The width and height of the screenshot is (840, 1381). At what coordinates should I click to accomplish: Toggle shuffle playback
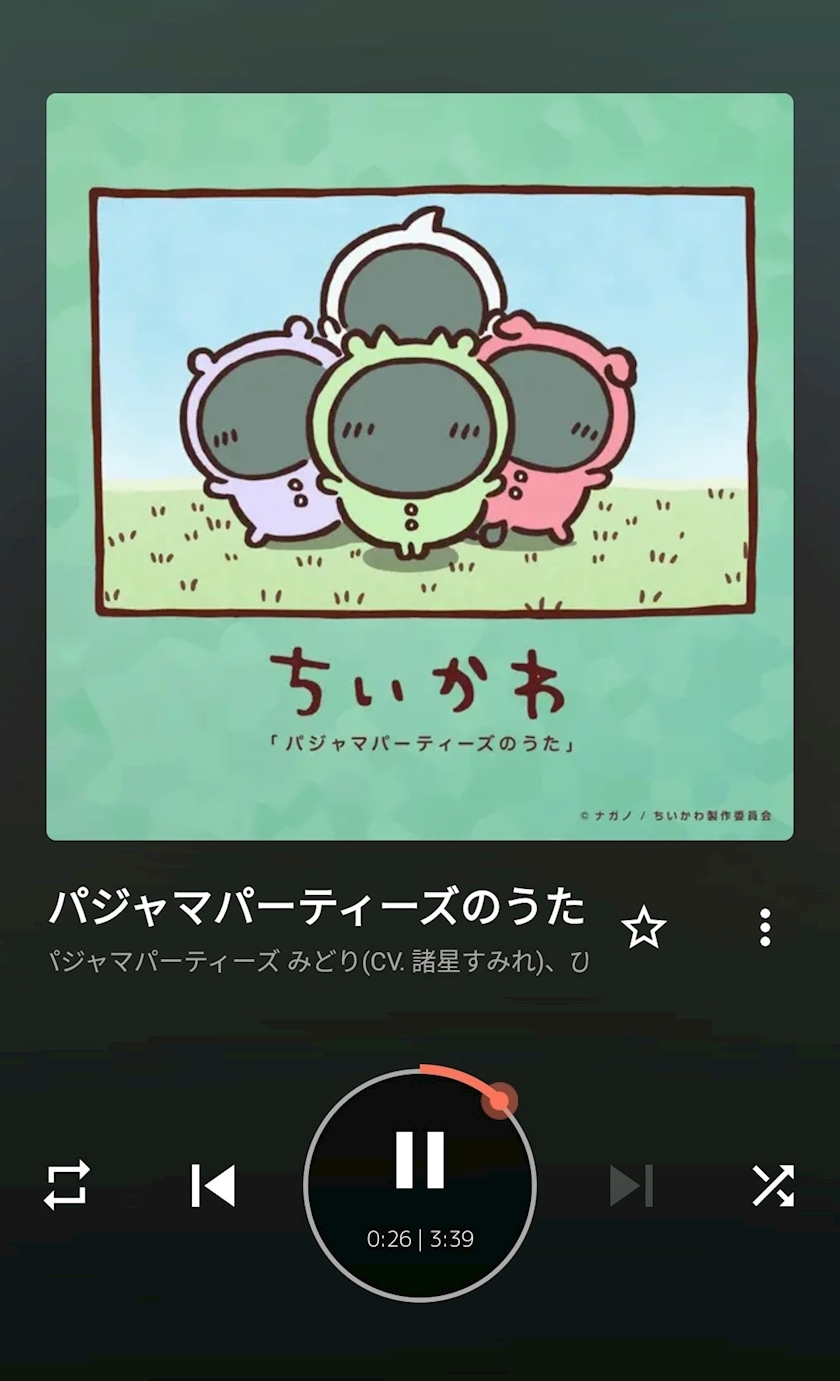773,1186
